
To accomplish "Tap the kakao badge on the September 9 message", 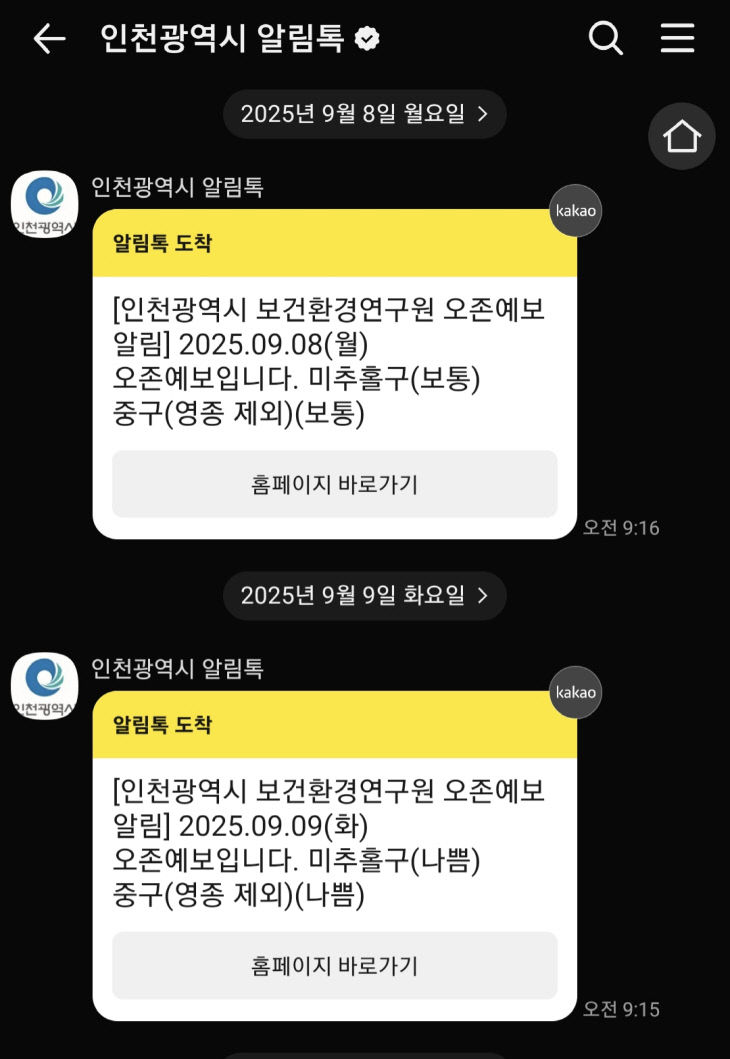I will [x=575, y=691].
